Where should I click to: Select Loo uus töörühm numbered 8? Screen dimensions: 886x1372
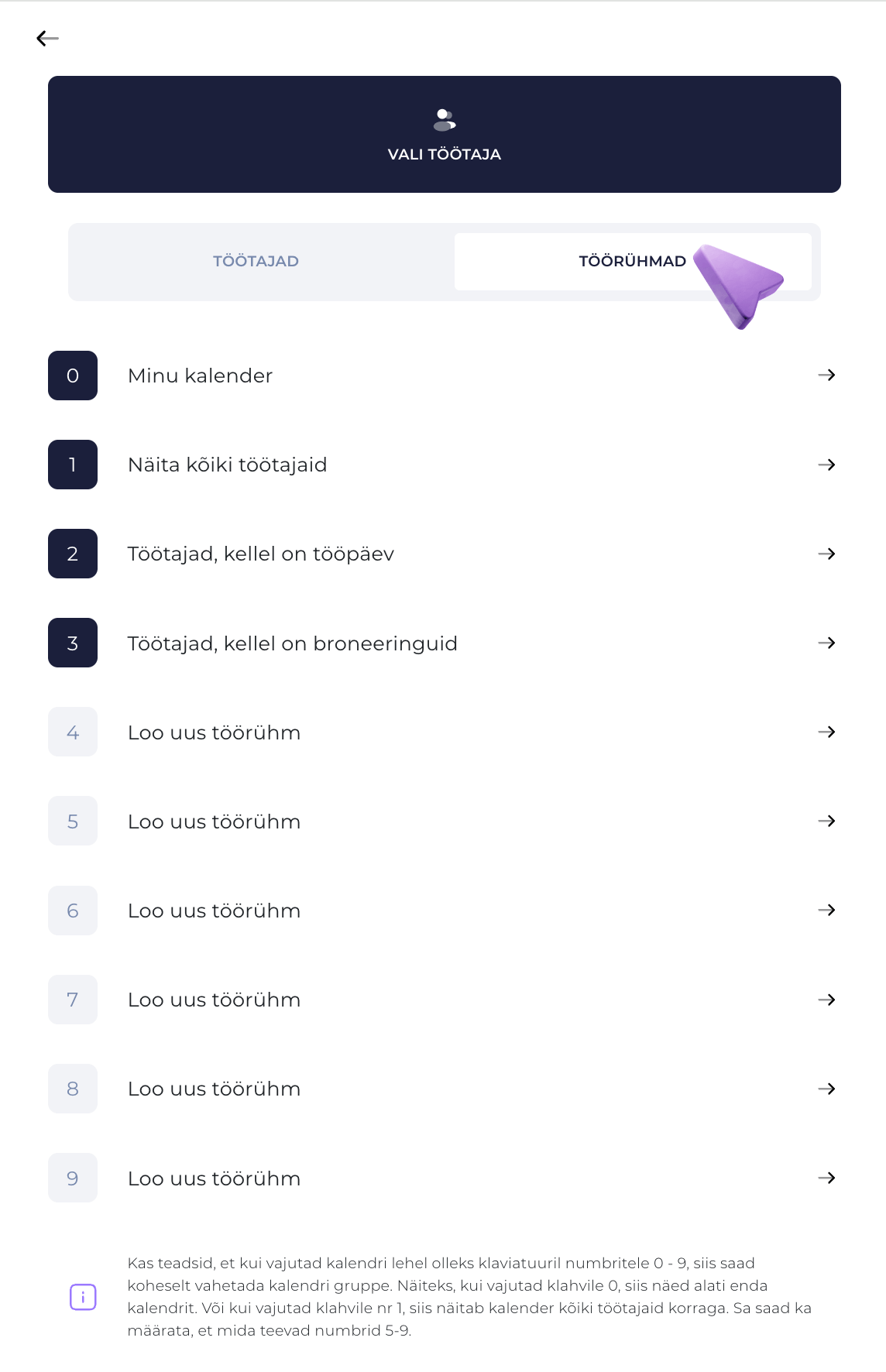click(444, 1089)
